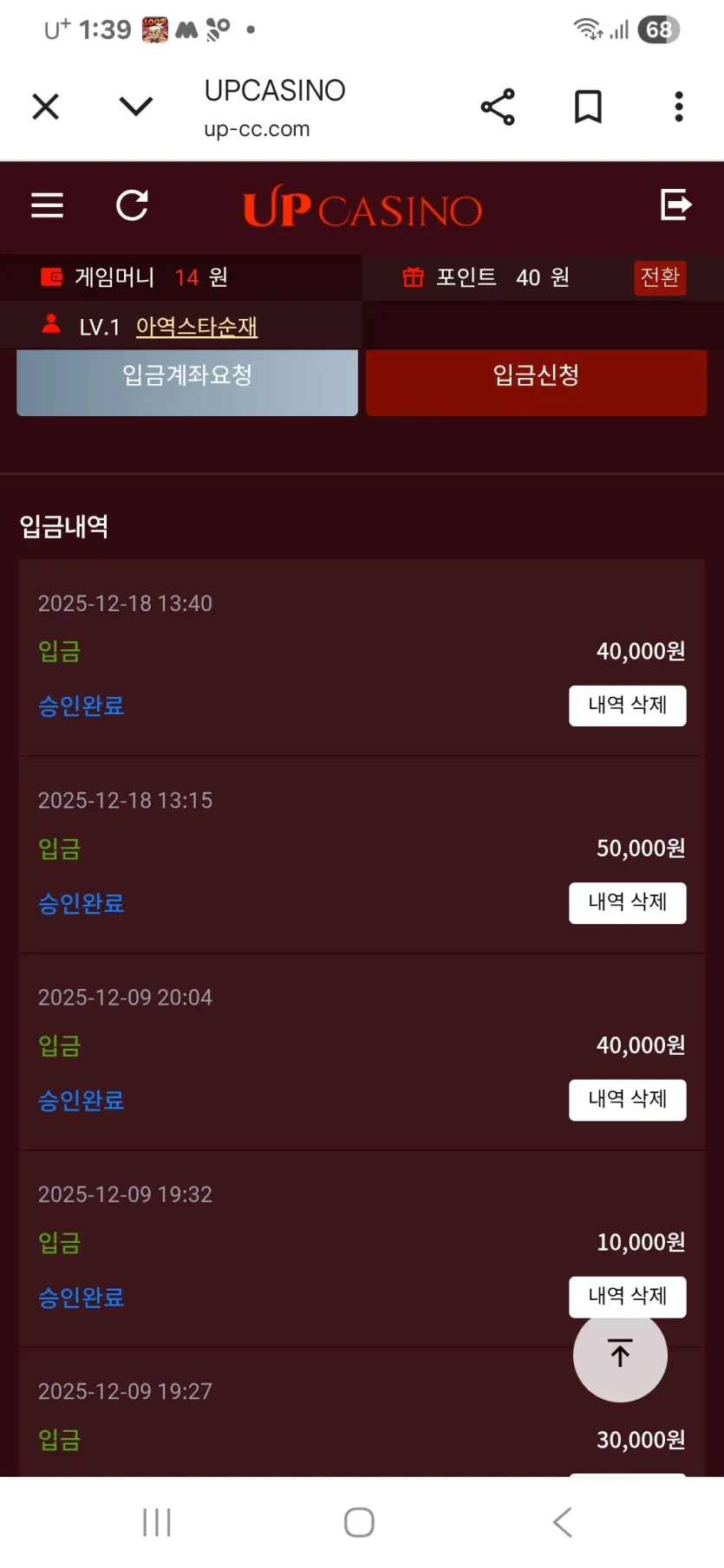Close the UPCASINO browser tab
This screenshot has width=724, height=1568.
click(x=45, y=107)
